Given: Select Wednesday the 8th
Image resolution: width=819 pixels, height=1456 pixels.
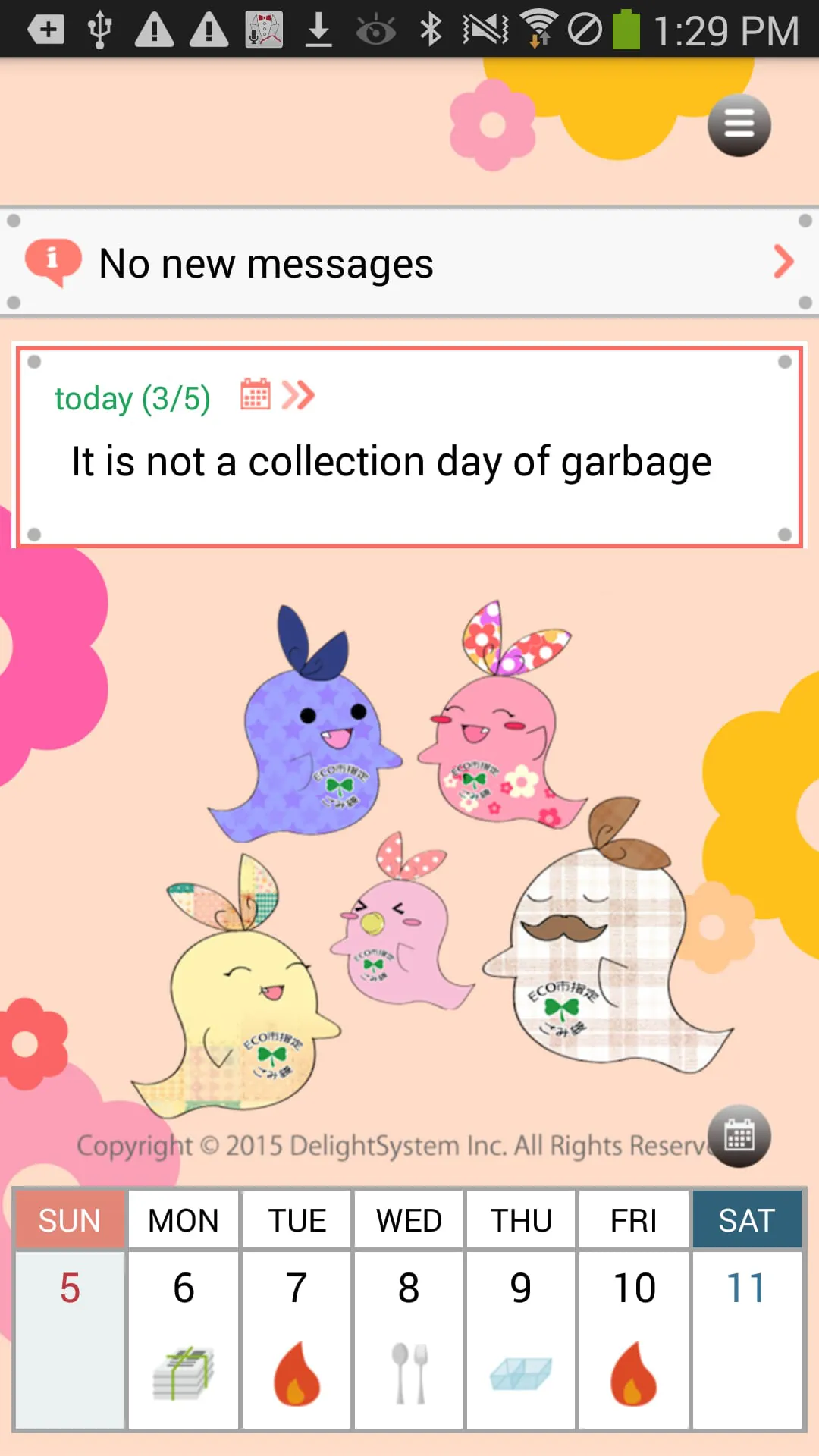Looking at the screenshot, I should [409, 1338].
